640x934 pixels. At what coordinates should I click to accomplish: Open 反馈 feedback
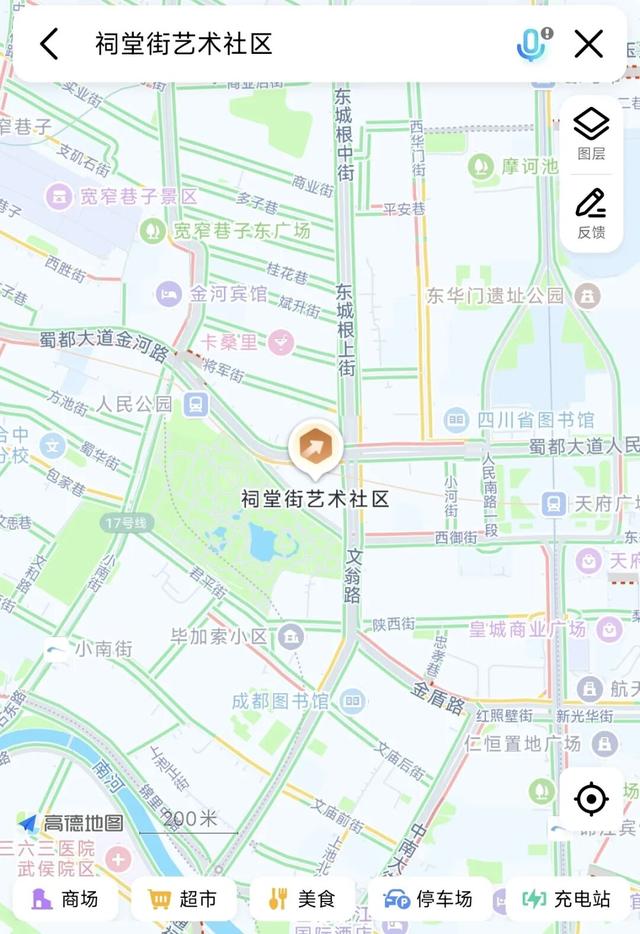click(591, 213)
